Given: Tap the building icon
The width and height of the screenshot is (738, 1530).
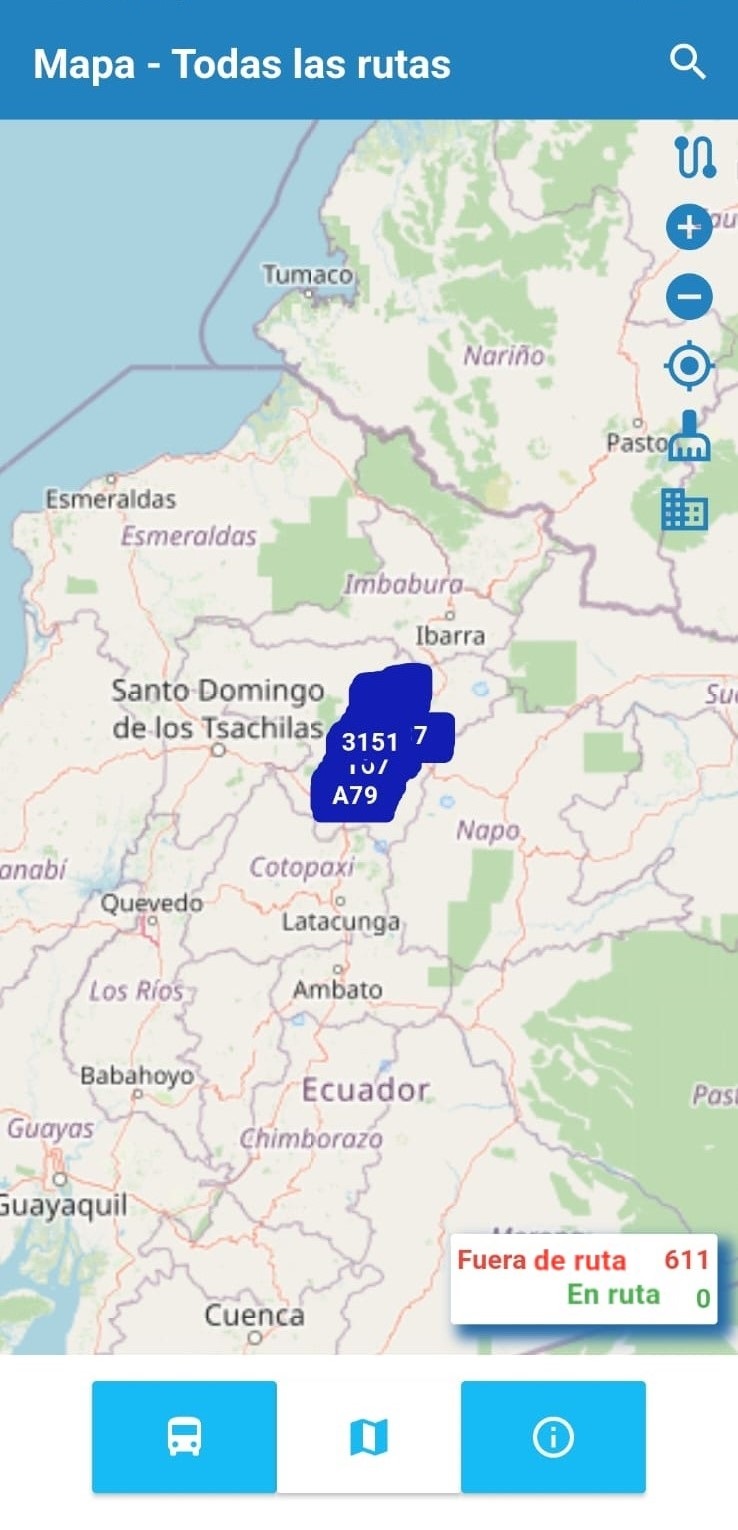Looking at the screenshot, I should pos(685,509).
